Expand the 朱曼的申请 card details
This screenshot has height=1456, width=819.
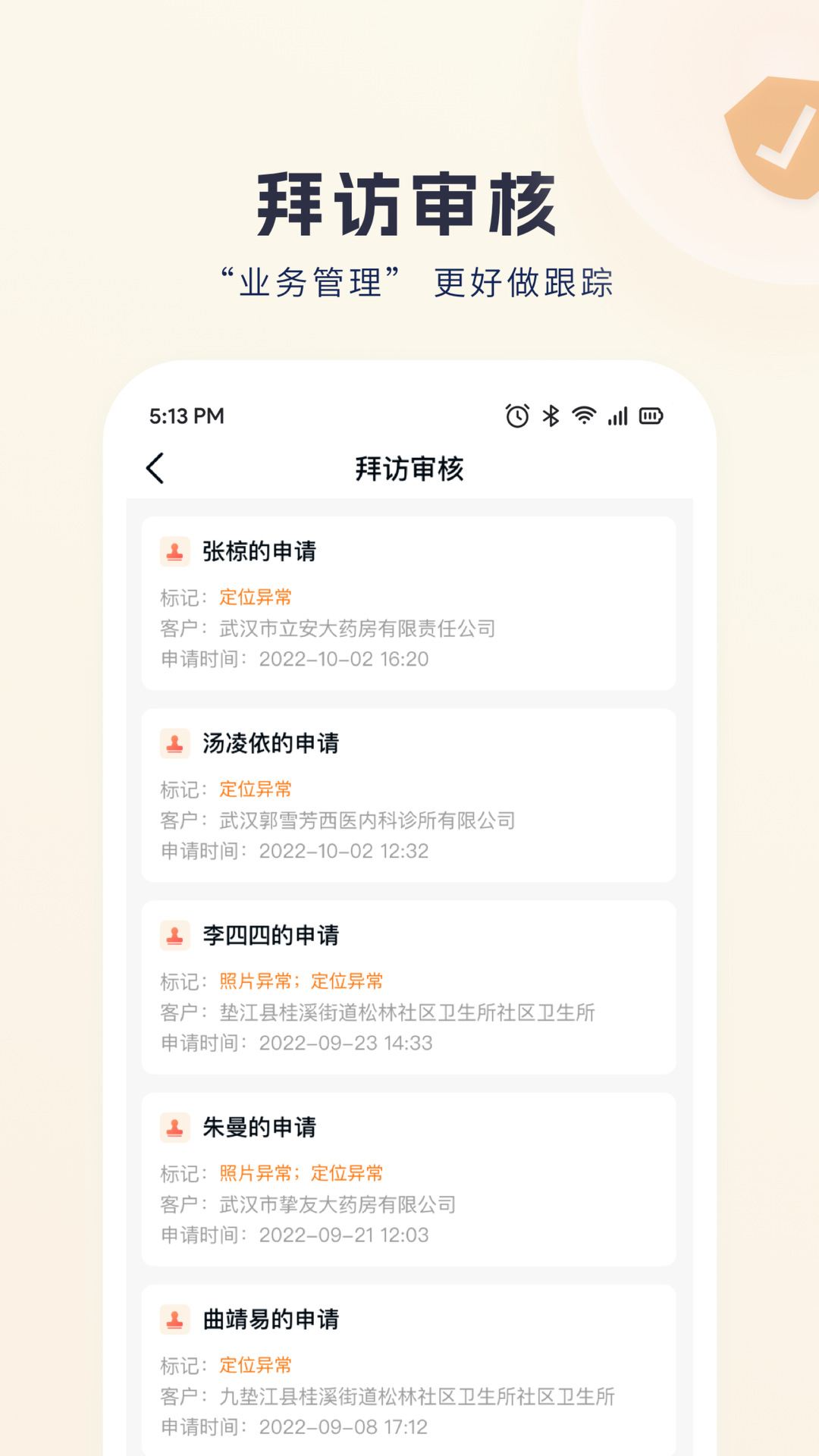coord(409,1176)
